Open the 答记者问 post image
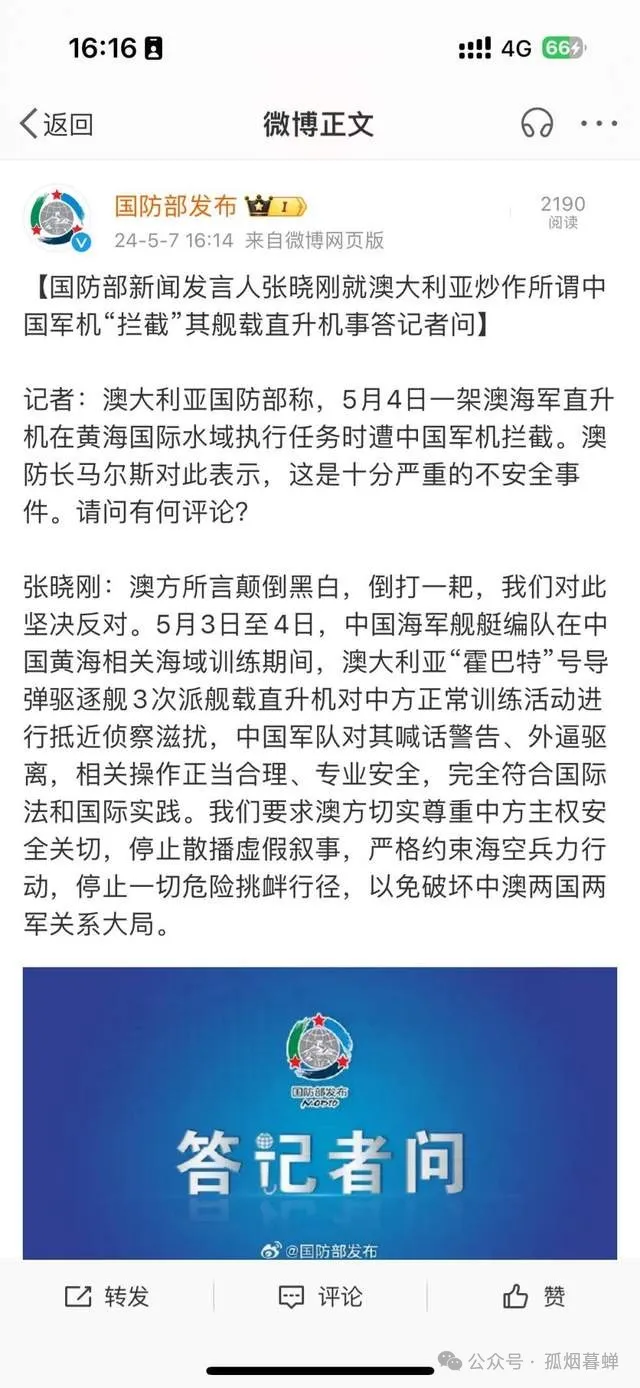 pyautogui.click(x=320, y=1112)
